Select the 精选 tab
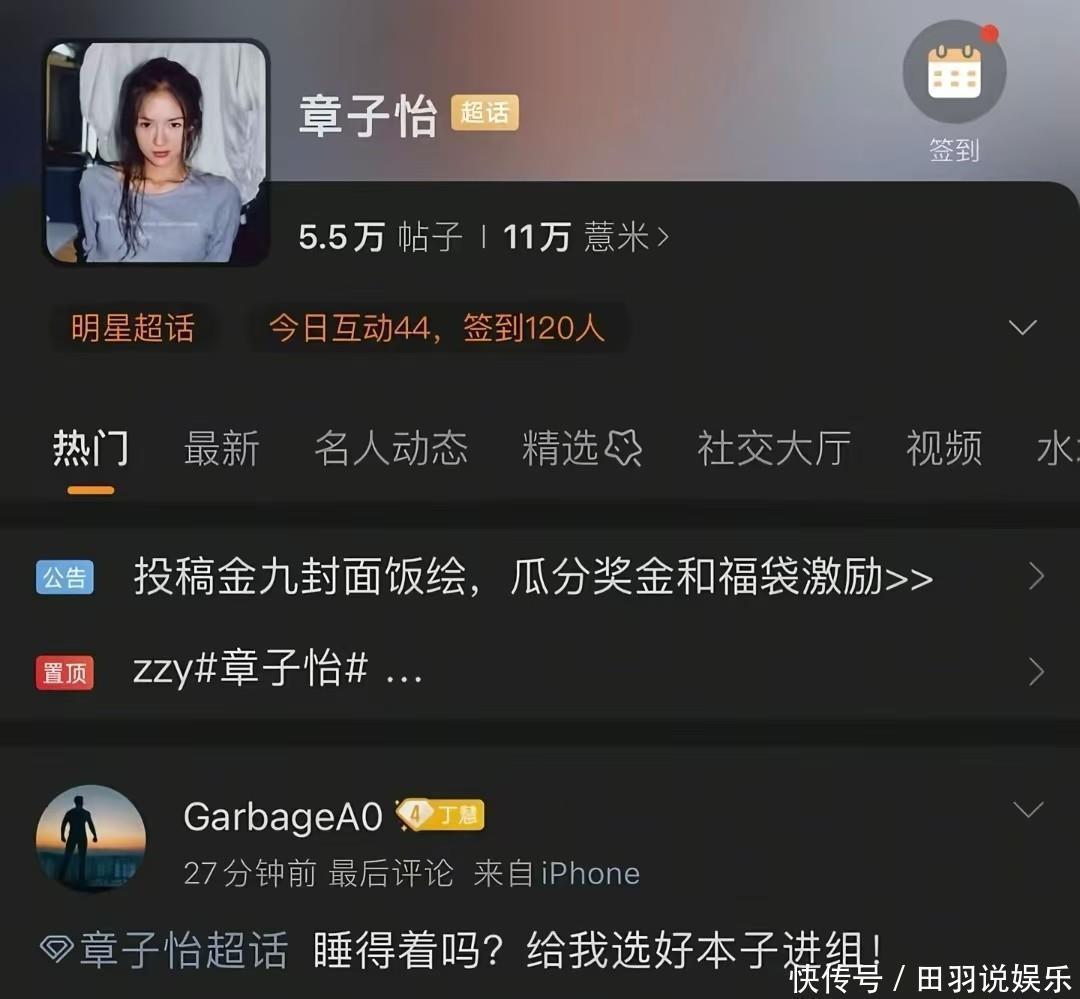Screen dimensions: 1080x999 (580, 449)
